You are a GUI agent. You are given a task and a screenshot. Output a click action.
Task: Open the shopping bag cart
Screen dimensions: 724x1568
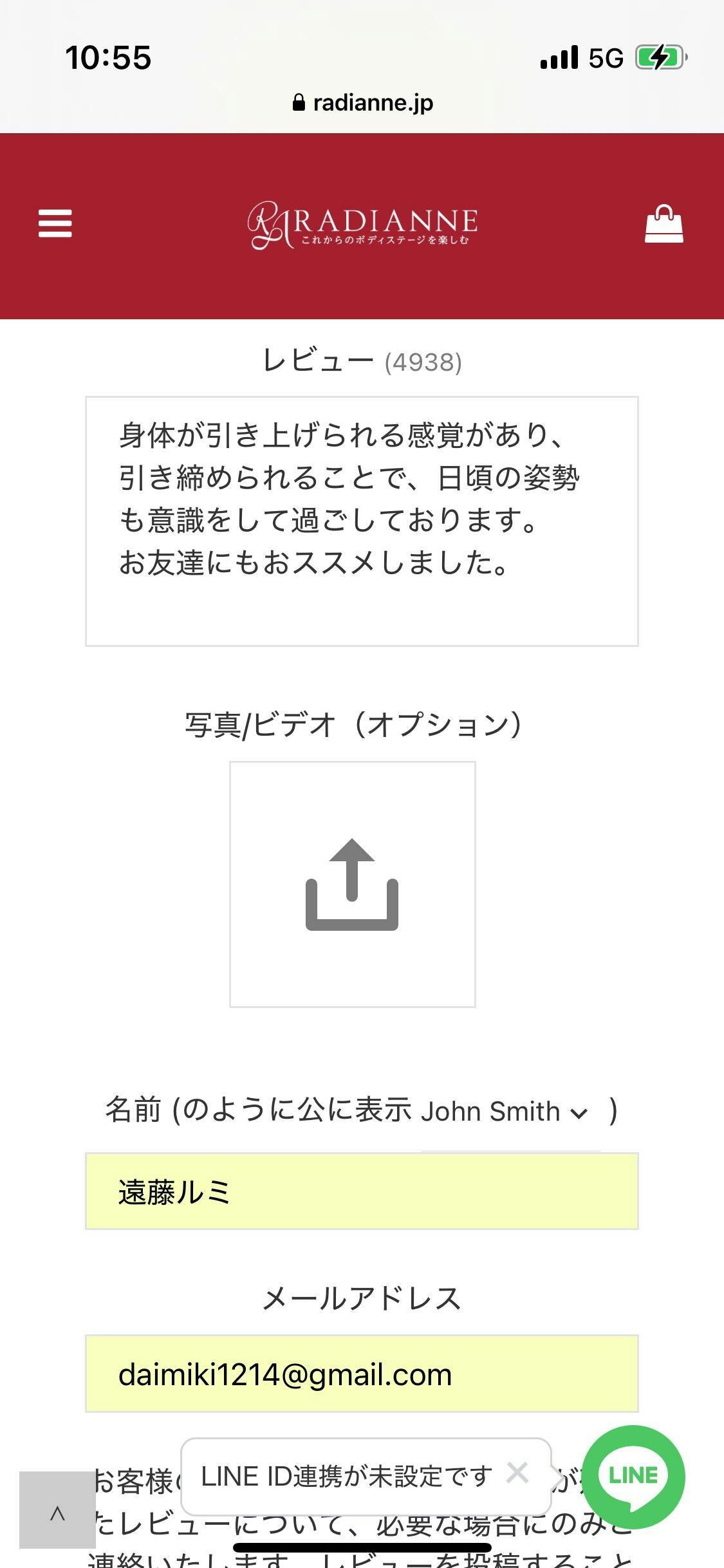point(664,224)
